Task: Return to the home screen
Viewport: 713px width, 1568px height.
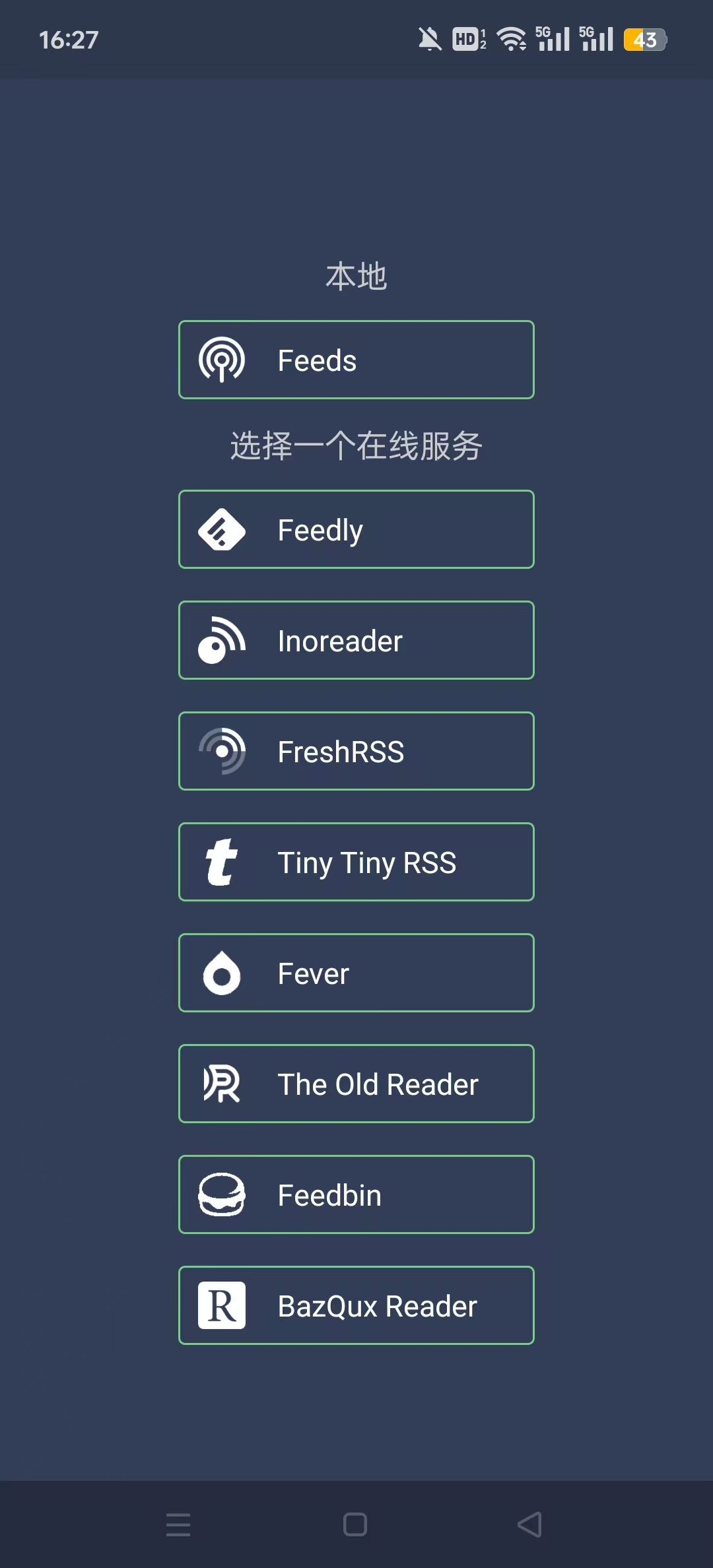Action: click(355, 1524)
